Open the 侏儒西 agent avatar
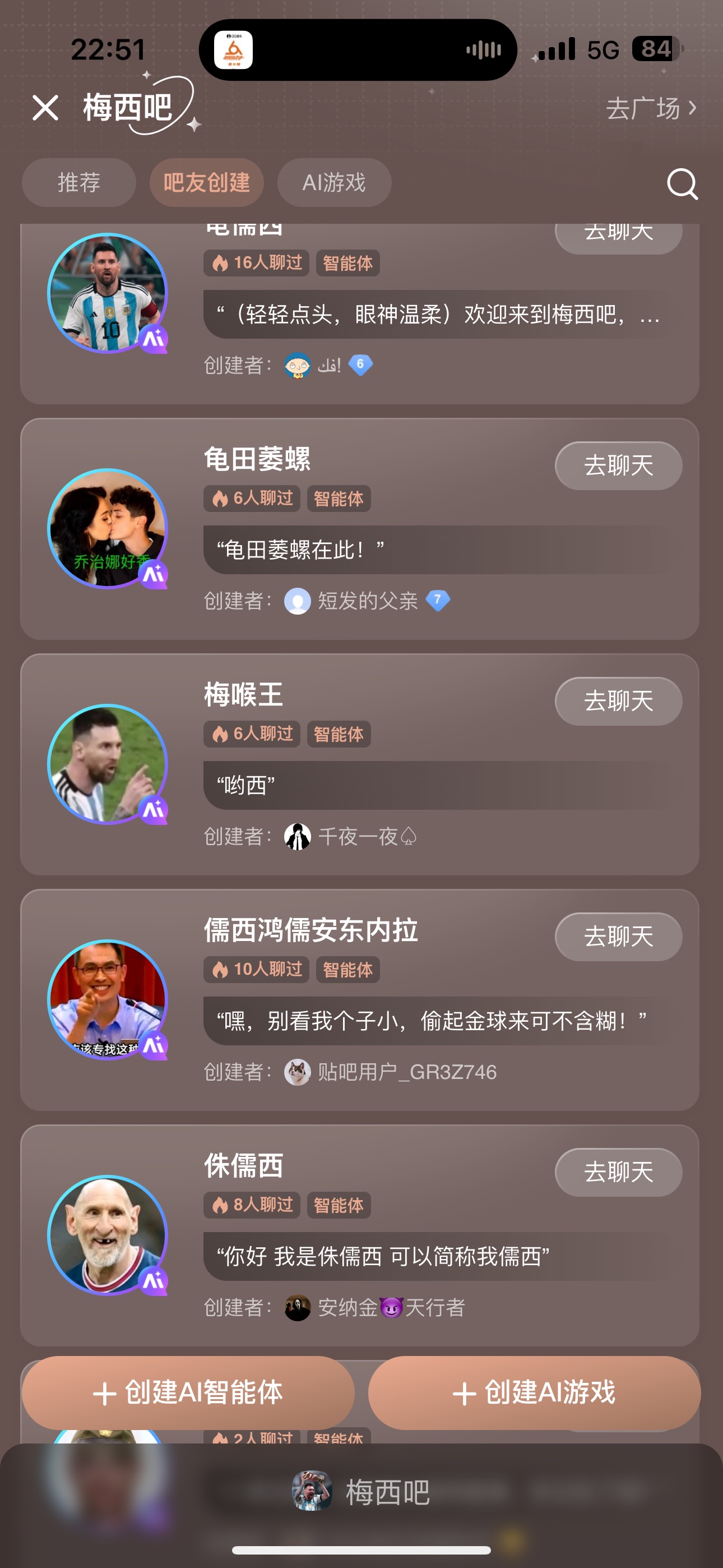The image size is (723, 1568). tap(107, 1235)
